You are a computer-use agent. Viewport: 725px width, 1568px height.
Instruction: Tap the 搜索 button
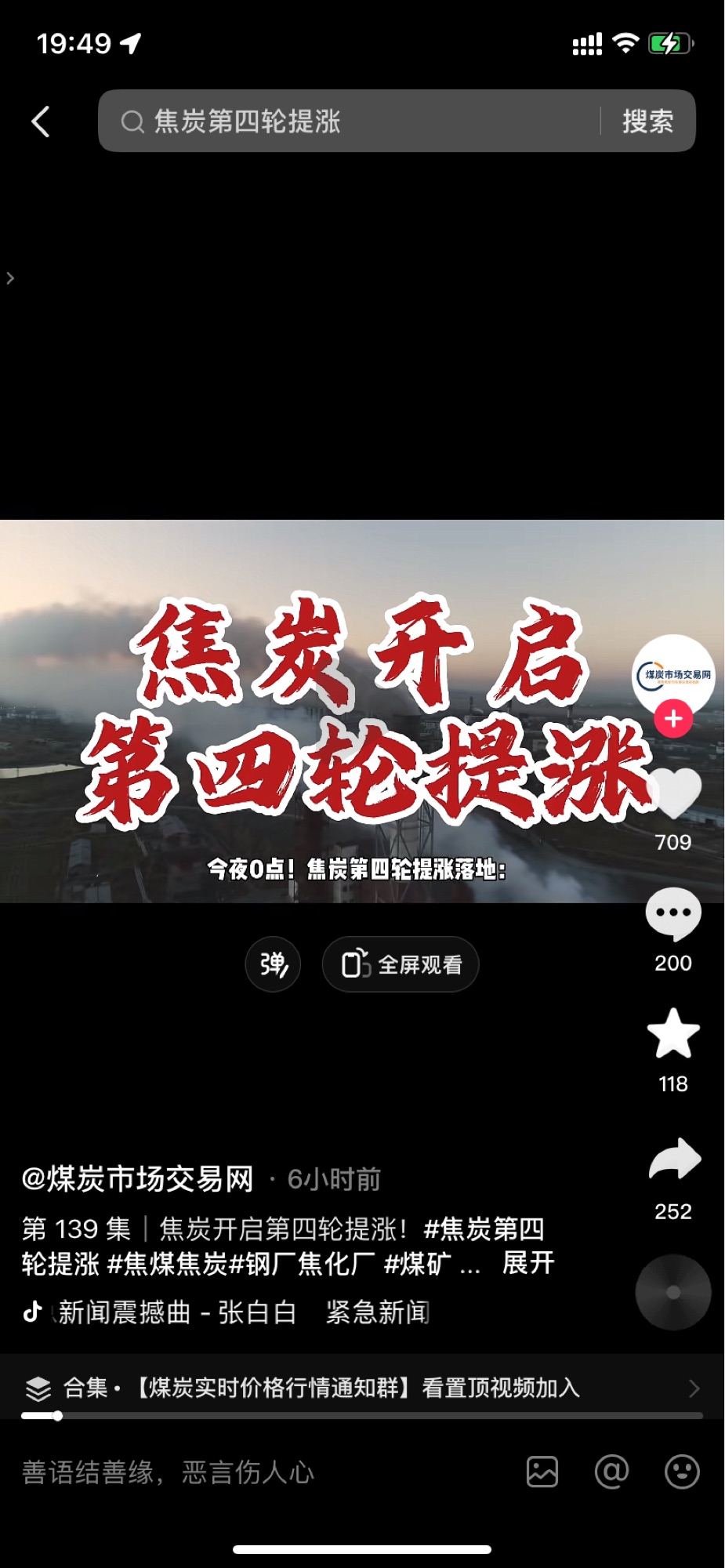[x=647, y=122]
